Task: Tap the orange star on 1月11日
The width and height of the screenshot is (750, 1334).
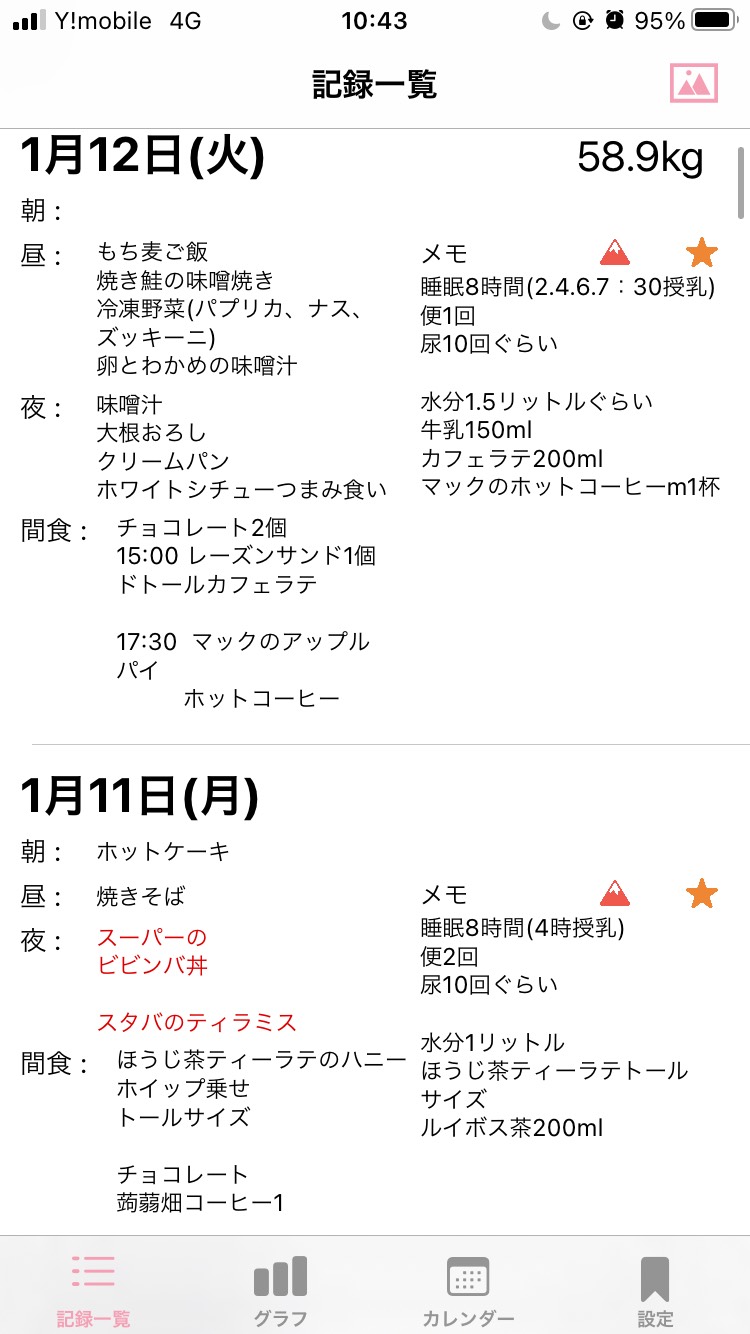Action: point(702,893)
